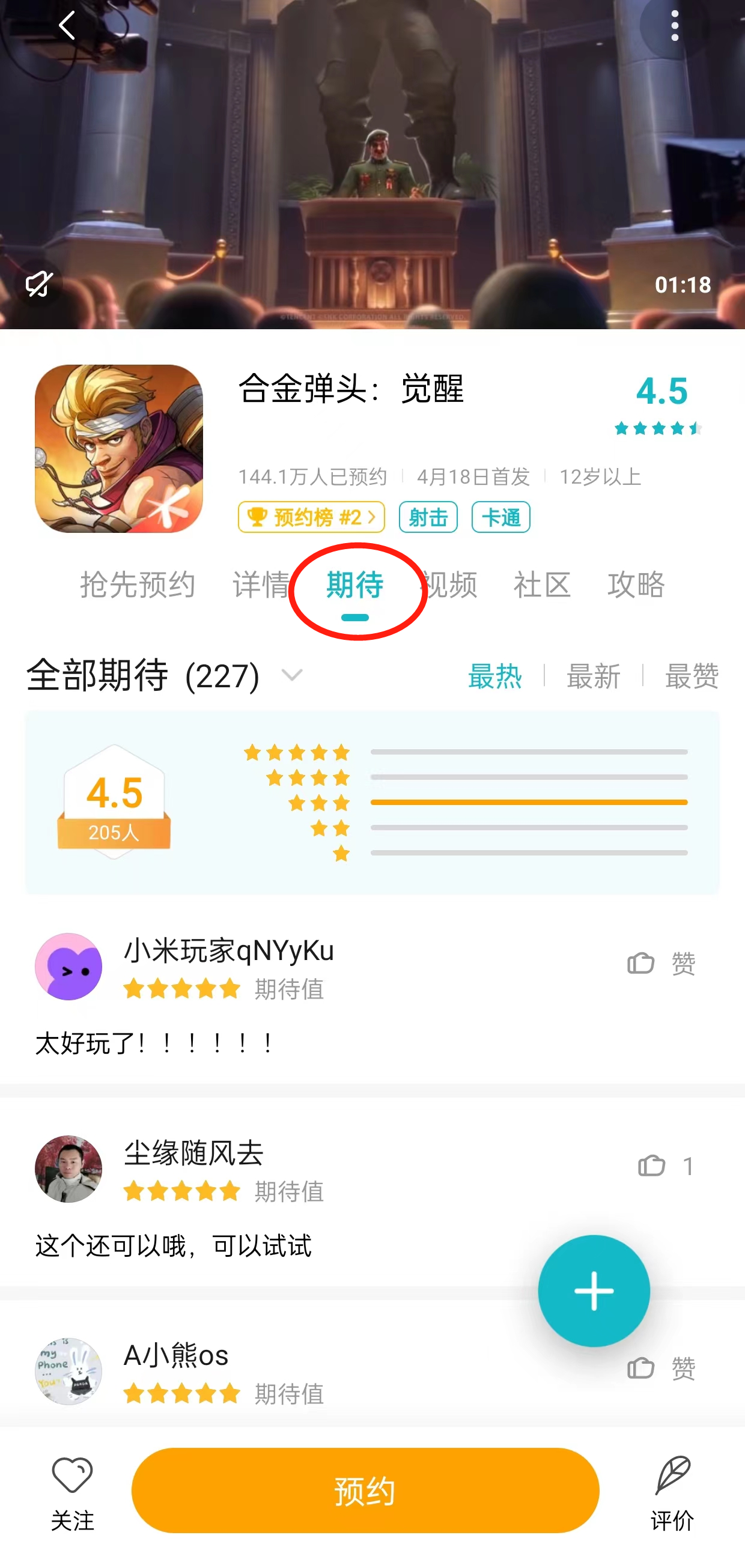Screen dimensions: 745x1568
Task: Sort reviews by 最赞
Action: (x=692, y=676)
